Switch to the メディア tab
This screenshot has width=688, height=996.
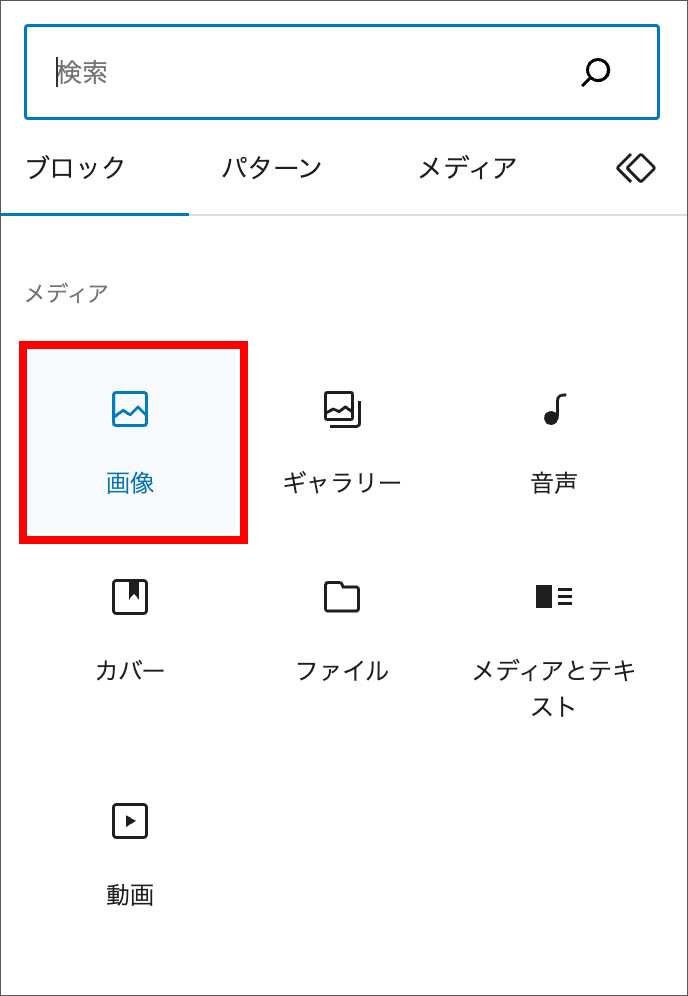[467, 168]
